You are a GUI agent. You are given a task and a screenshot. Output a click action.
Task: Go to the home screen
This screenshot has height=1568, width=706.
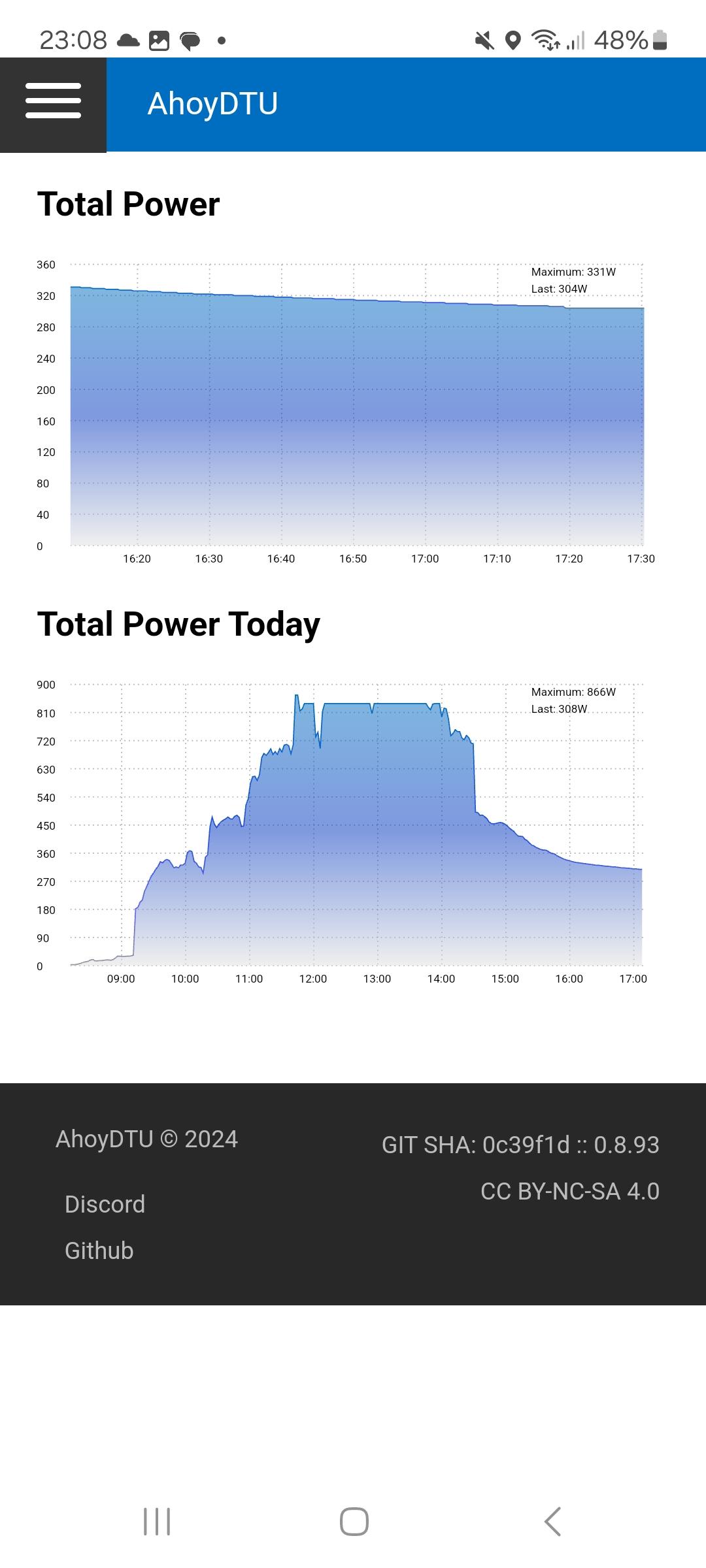[x=354, y=1522]
